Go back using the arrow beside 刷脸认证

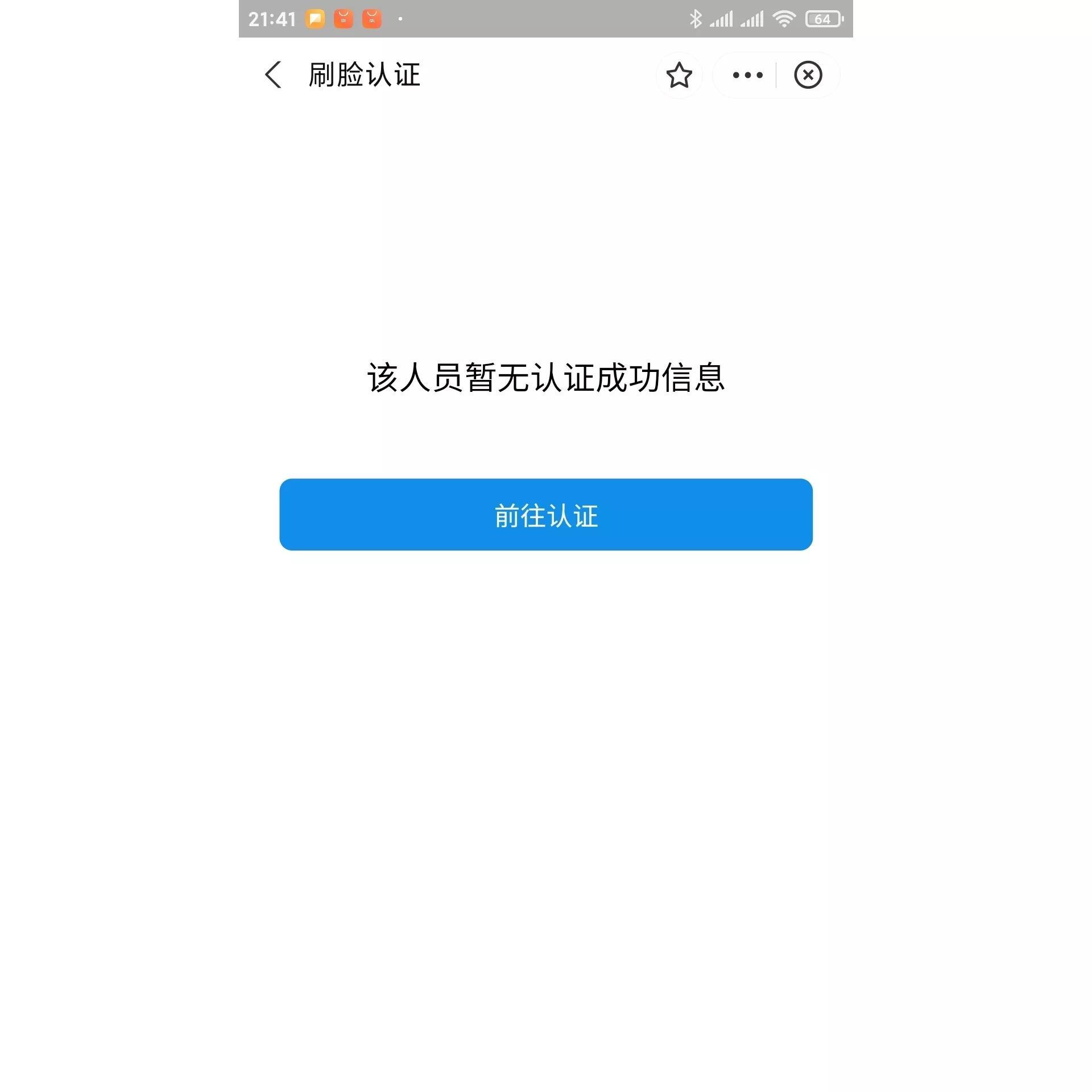tap(274, 75)
